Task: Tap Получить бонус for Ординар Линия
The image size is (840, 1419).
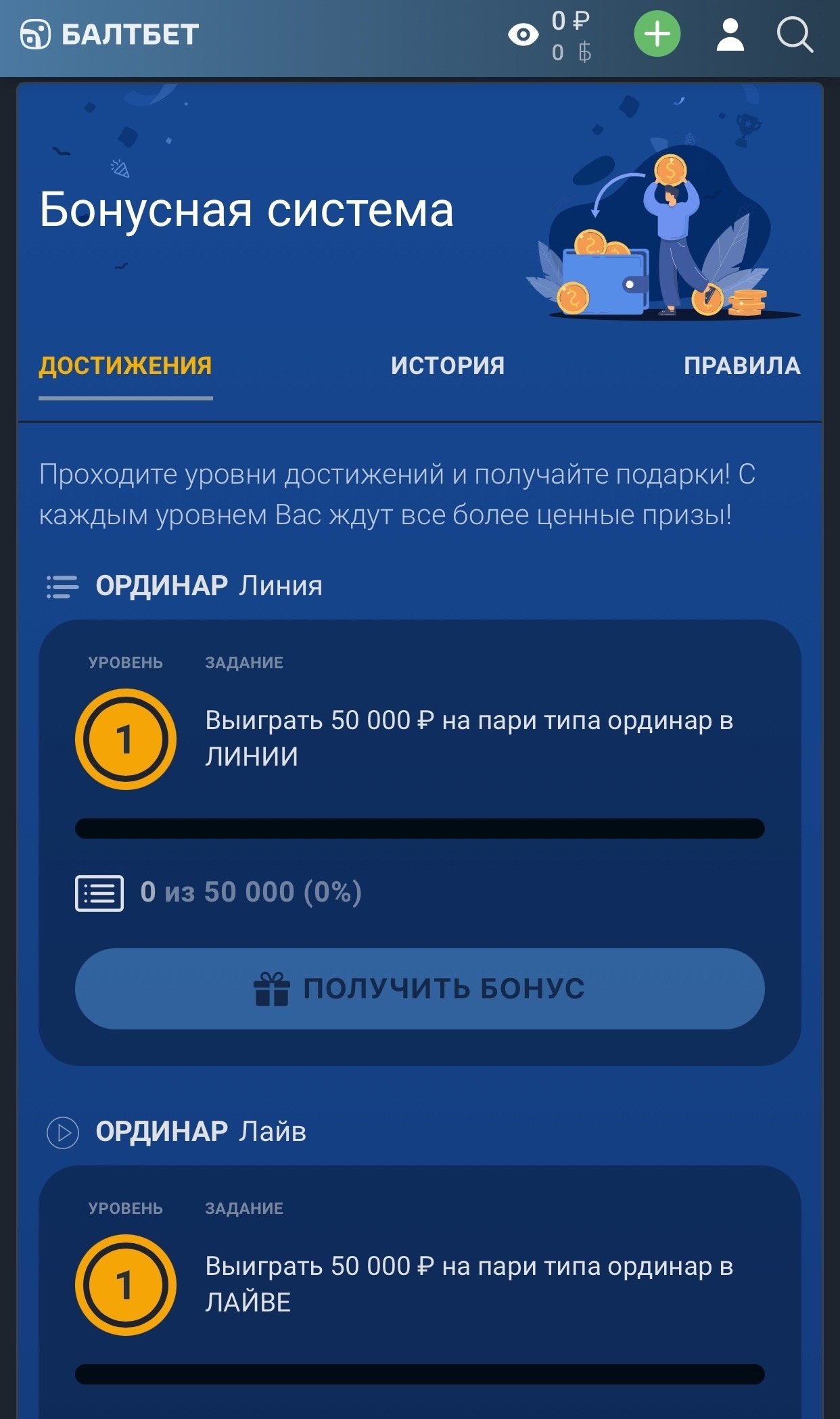Action: tap(419, 988)
